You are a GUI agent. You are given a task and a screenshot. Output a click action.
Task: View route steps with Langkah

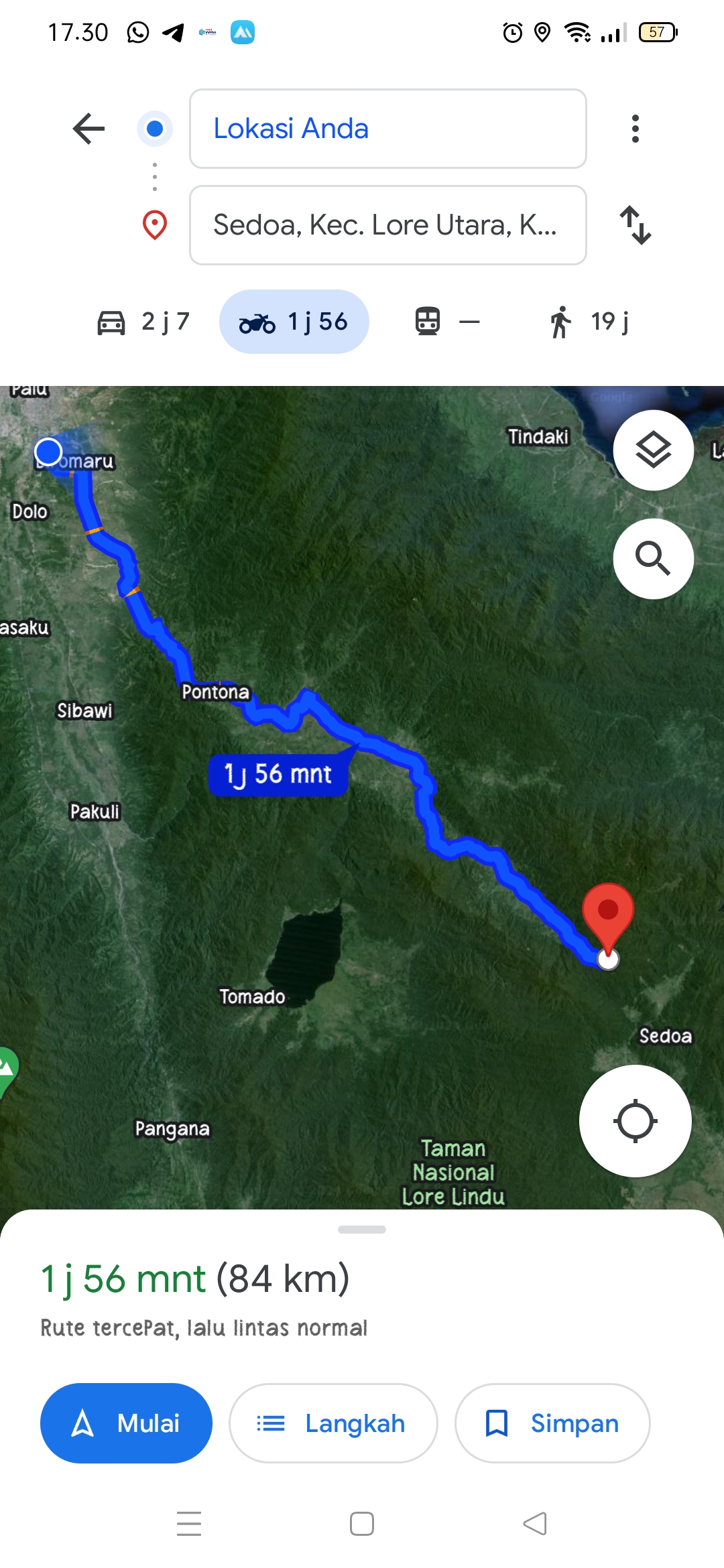pos(333,1423)
